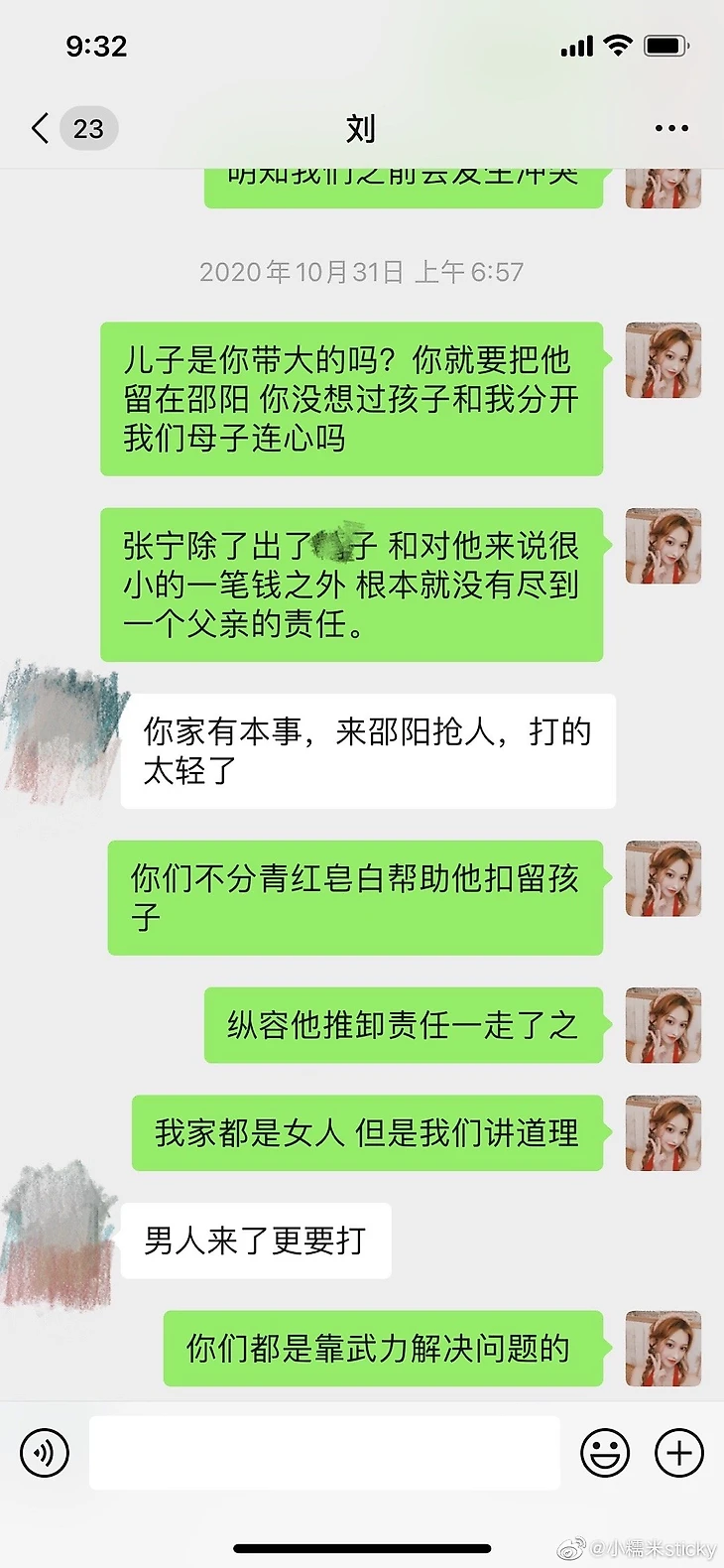Open the chat options three-dot menu
Image resolution: width=724 pixels, height=1568 pixels.
click(x=671, y=128)
